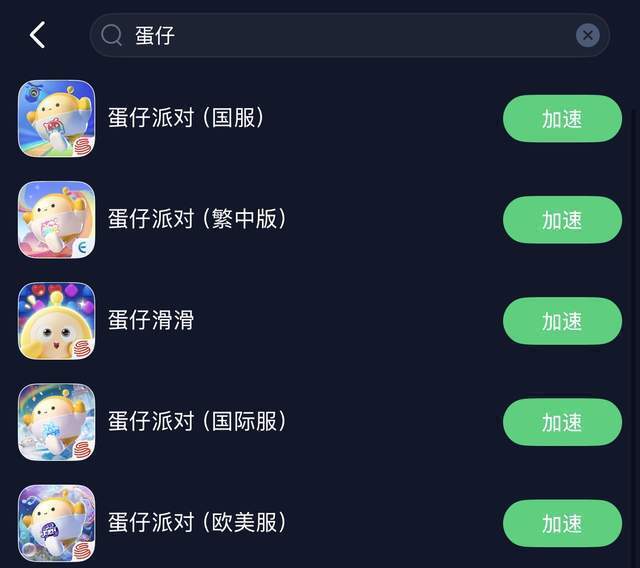640x568 pixels.
Task: Tap 加速 for 蛋仔派对 (繁中版)
Action: (562, 220)
